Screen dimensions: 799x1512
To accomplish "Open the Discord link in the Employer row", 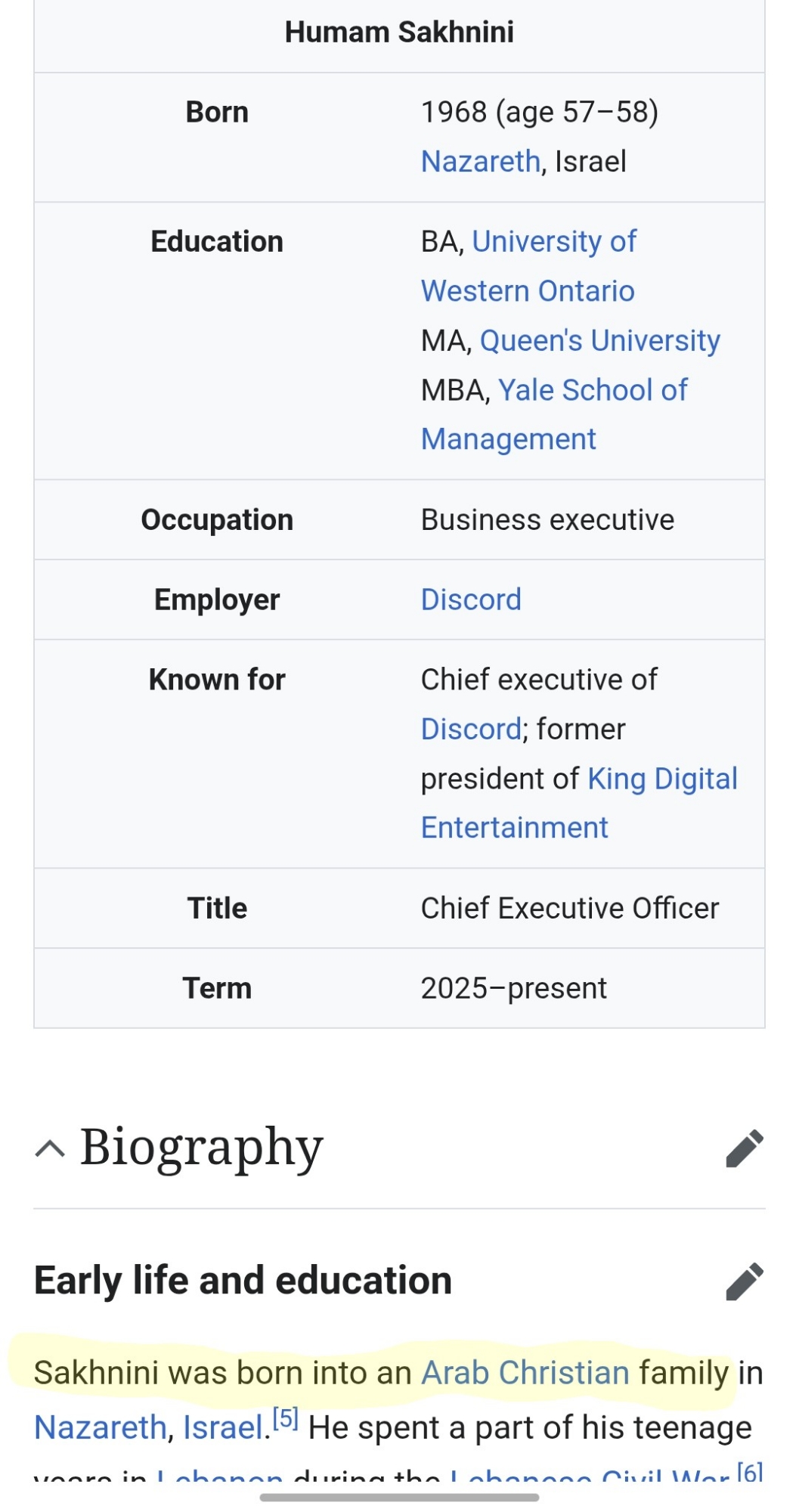I will [x=470, y=600].
